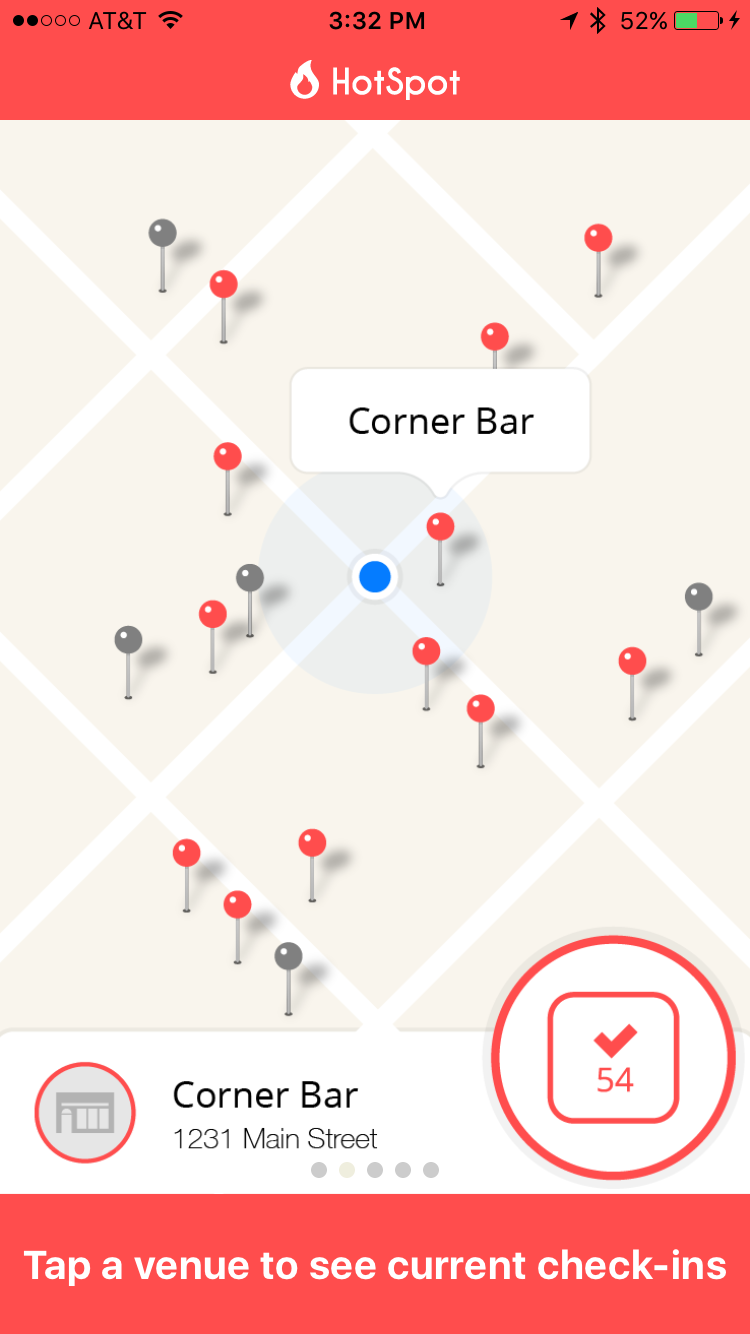Screen dimensions: 750x1334
Task: Select the red pin attached to Corner Bar callout
Action: coord(440,549)
